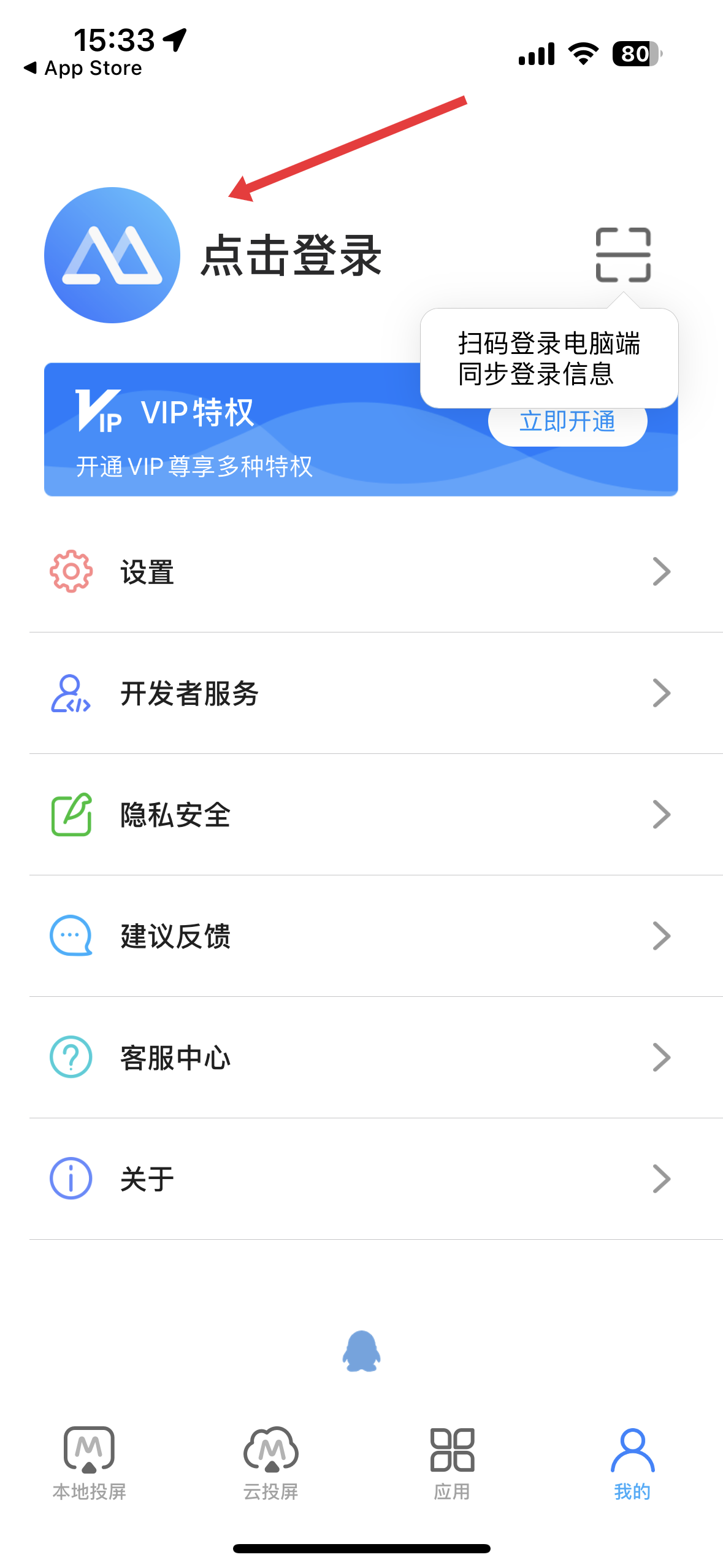Return to App Store via back link
Screen dimensions: 723x1568
tap(83, 68)
